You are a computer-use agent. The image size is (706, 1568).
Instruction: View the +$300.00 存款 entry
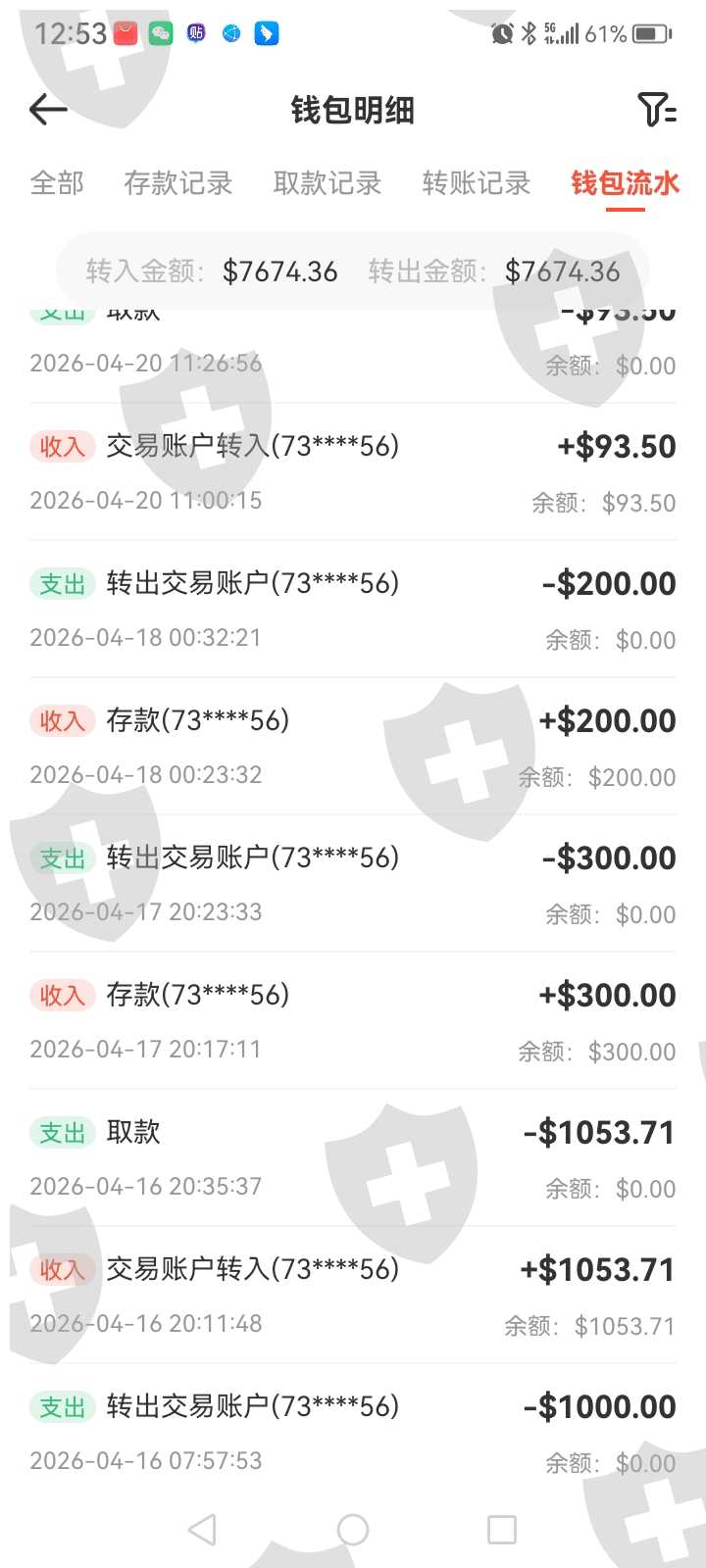[353, 1021]
